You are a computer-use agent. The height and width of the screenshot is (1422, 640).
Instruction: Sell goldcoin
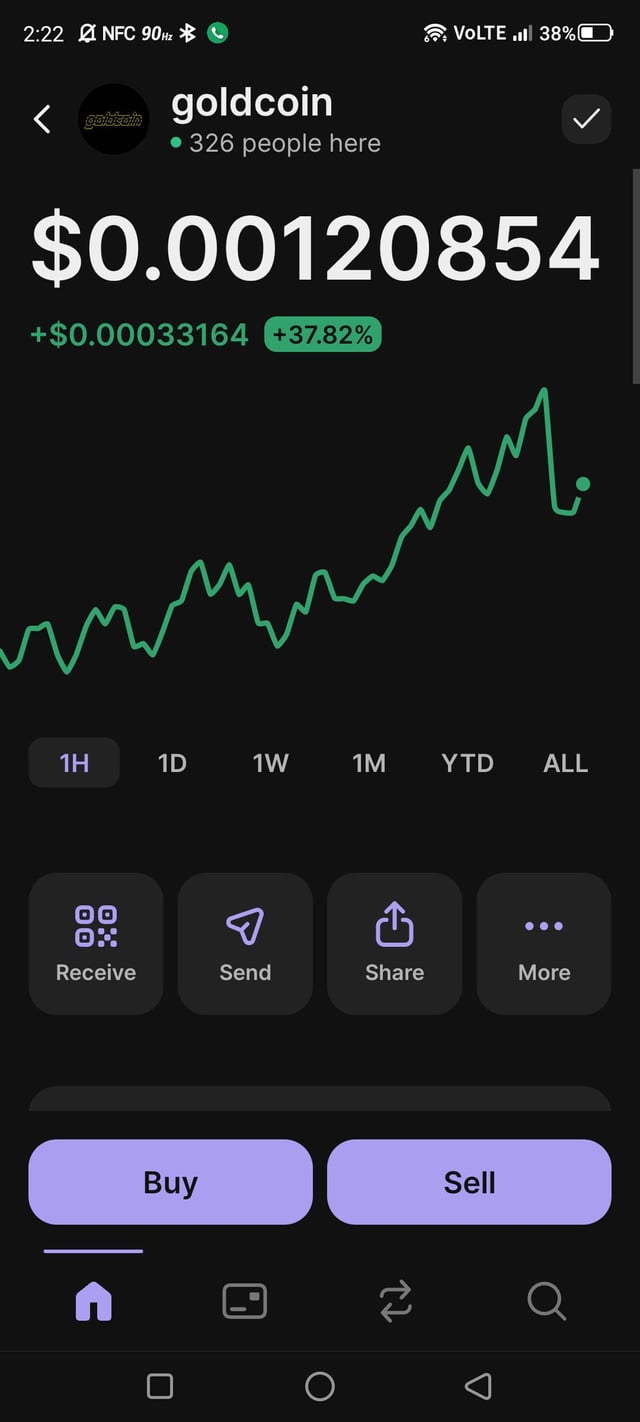(x=469, y=1182)
